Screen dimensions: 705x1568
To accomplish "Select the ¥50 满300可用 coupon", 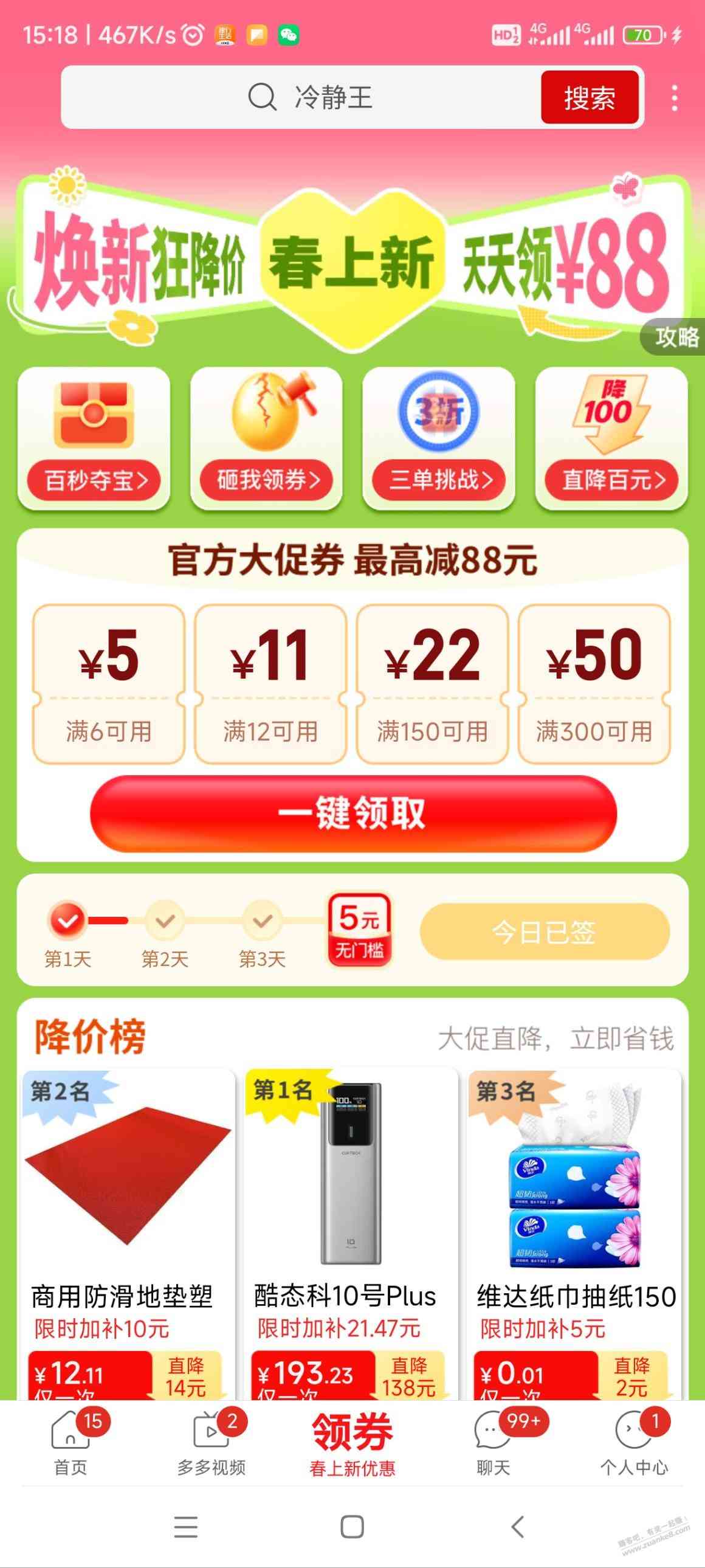I will point(594,683).
